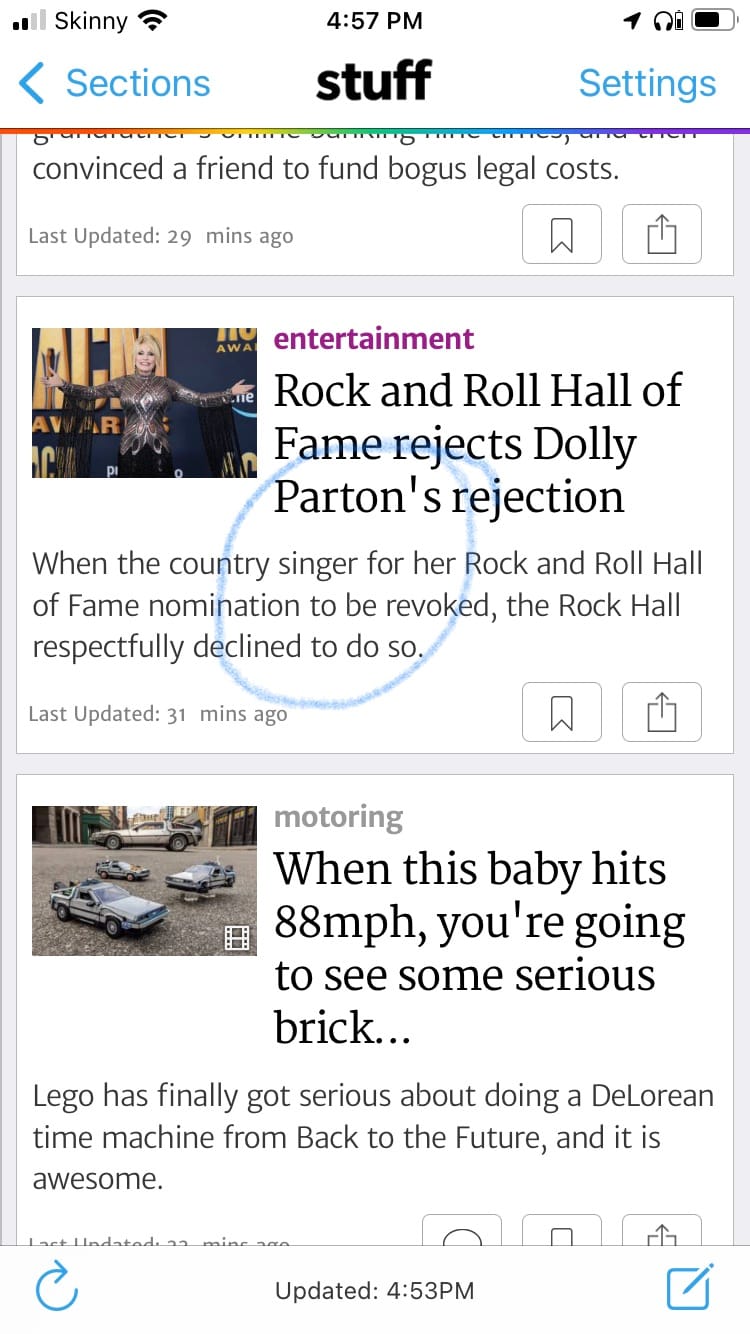Go back to Sections

115,83
